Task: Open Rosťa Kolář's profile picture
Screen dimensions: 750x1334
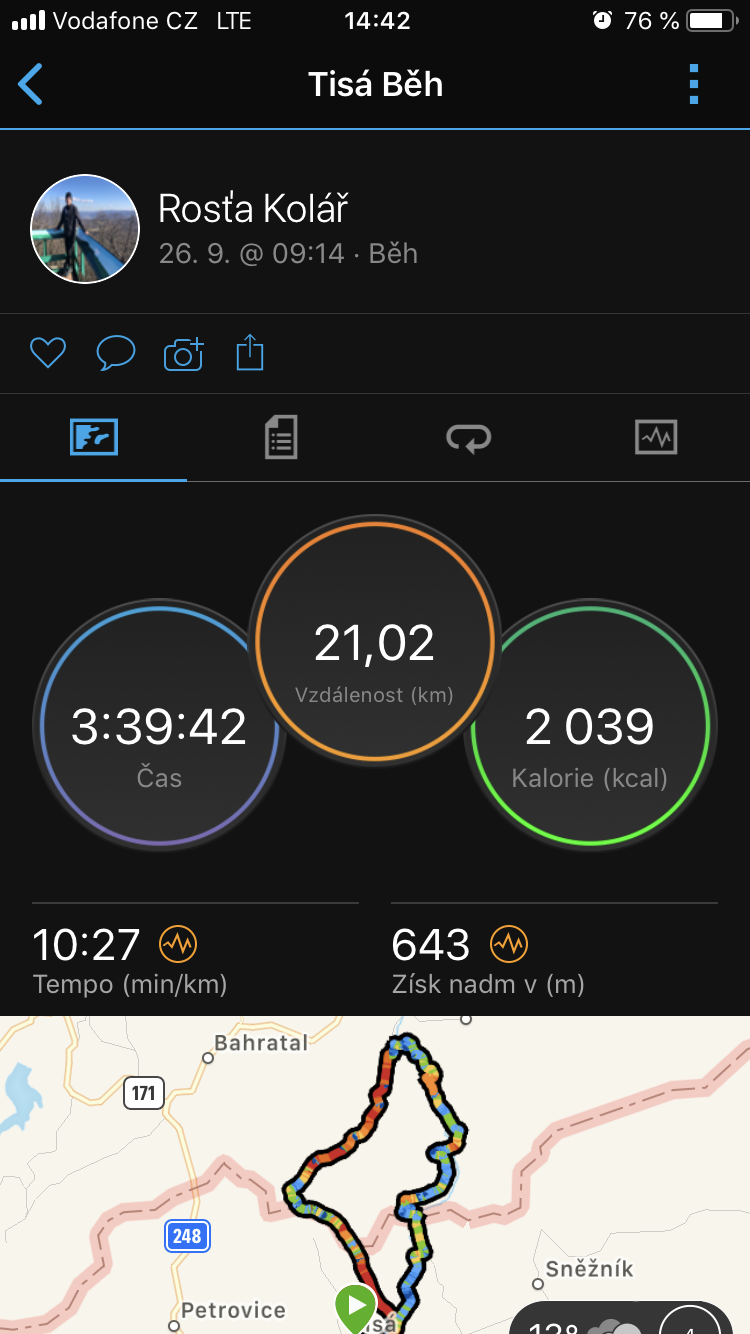Action: pyautogui.click(x=85, y=229)
